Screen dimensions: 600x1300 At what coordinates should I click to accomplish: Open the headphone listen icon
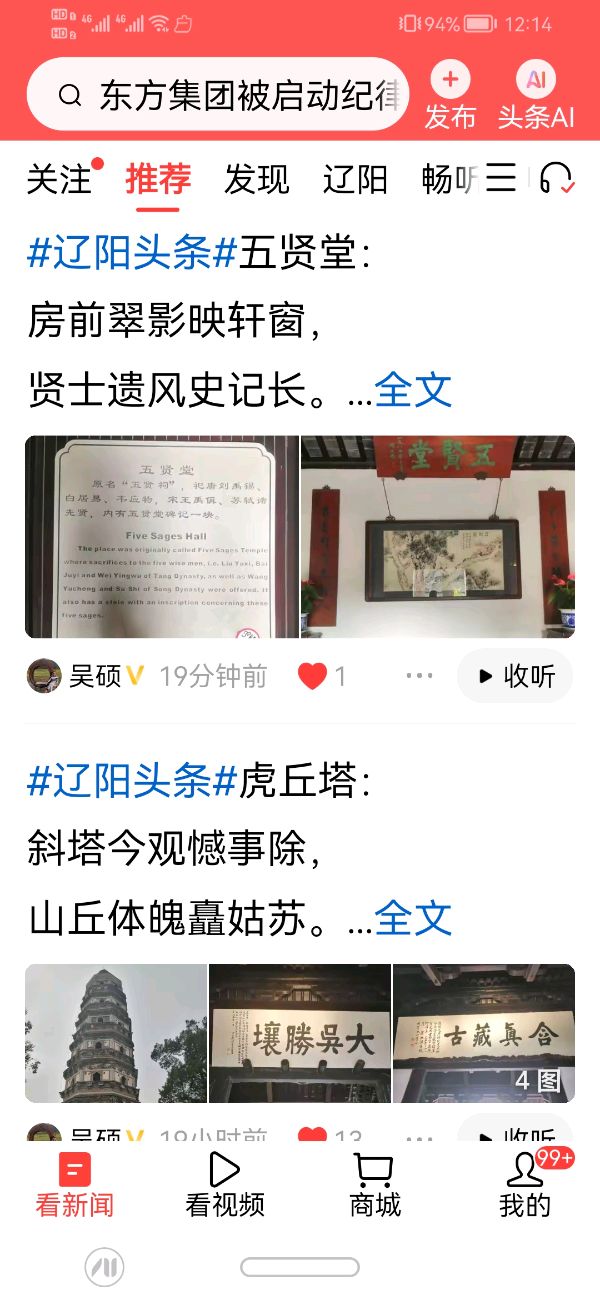point(556,179)
